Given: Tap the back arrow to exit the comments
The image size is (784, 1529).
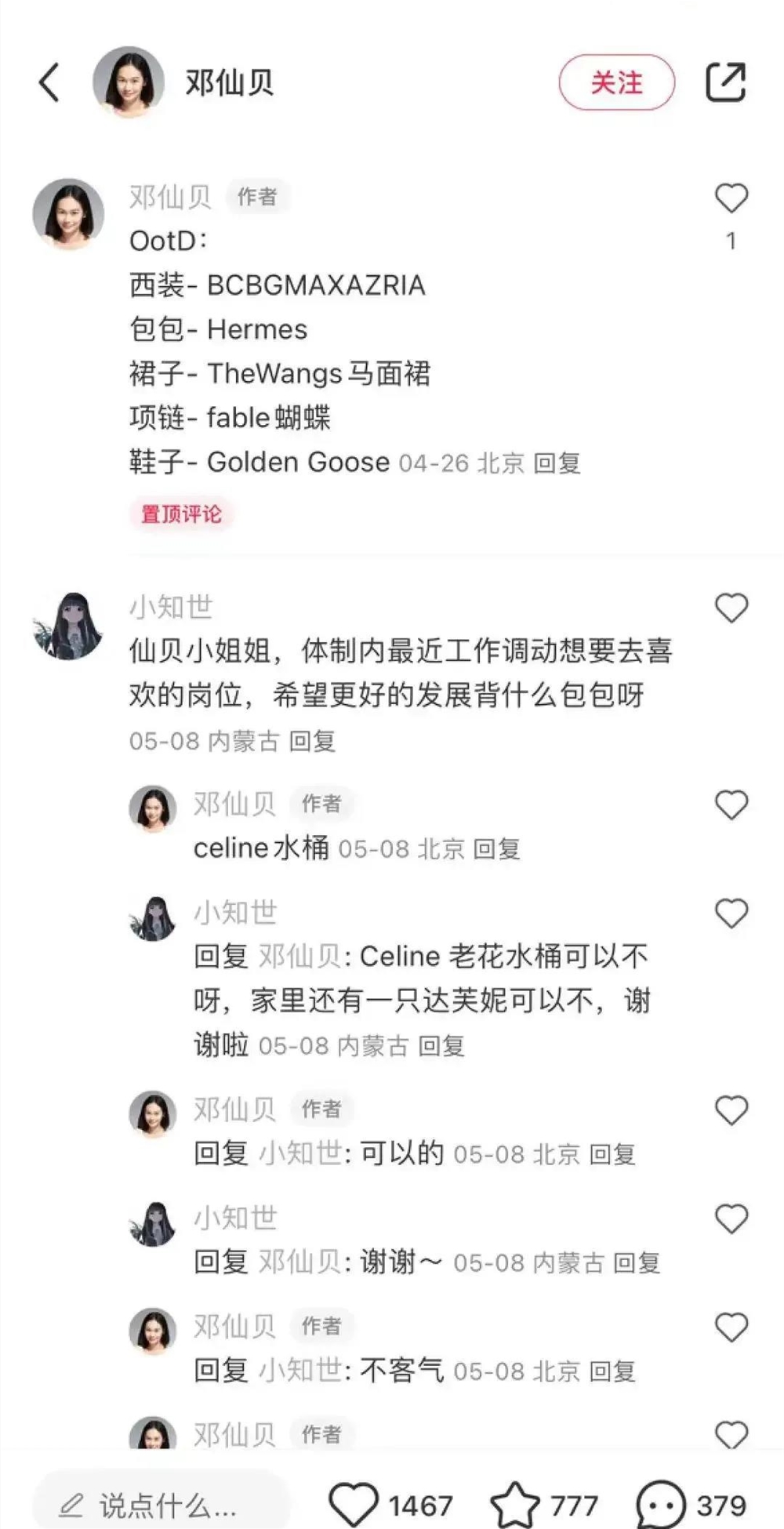Looking at the screenshot, I should coord(49,81).
